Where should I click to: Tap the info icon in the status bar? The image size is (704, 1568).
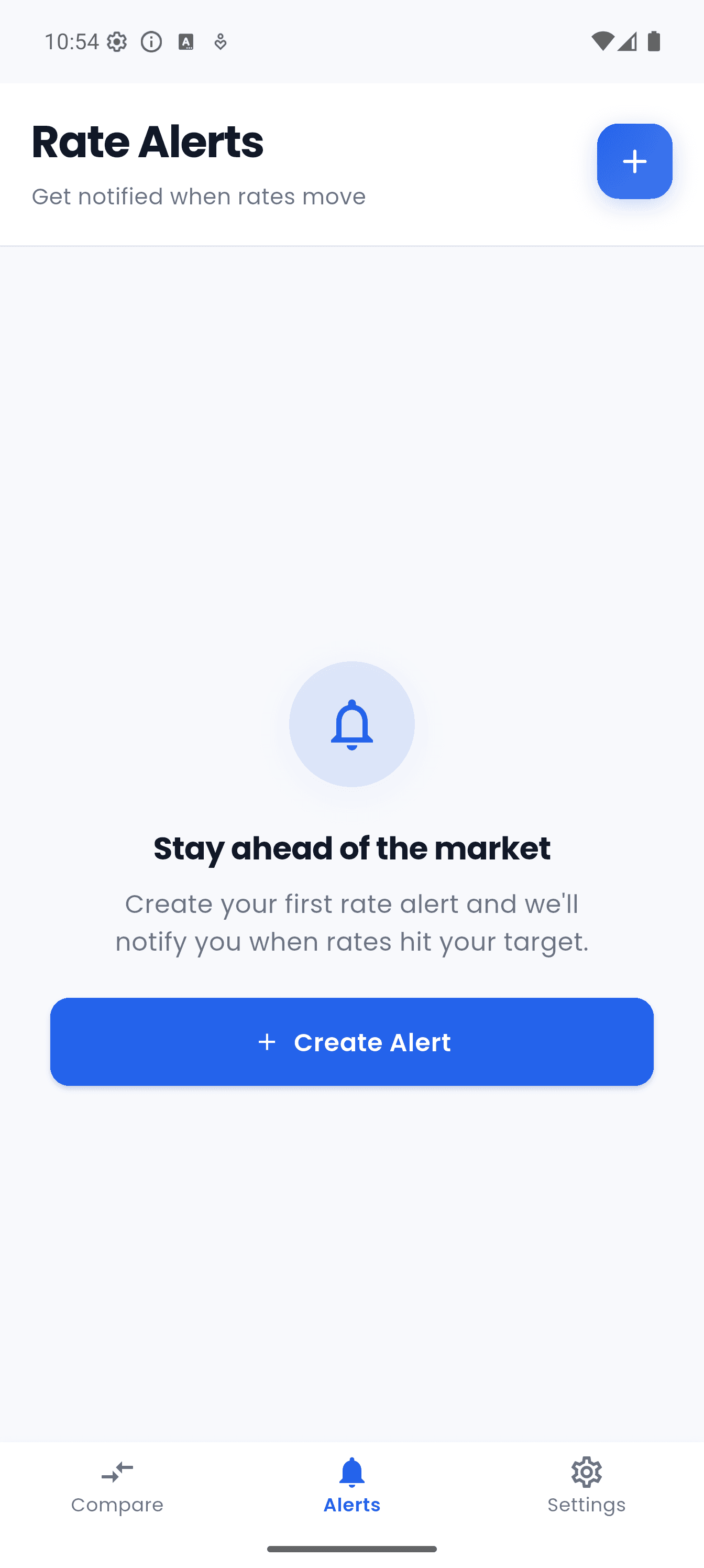(151, 41)
